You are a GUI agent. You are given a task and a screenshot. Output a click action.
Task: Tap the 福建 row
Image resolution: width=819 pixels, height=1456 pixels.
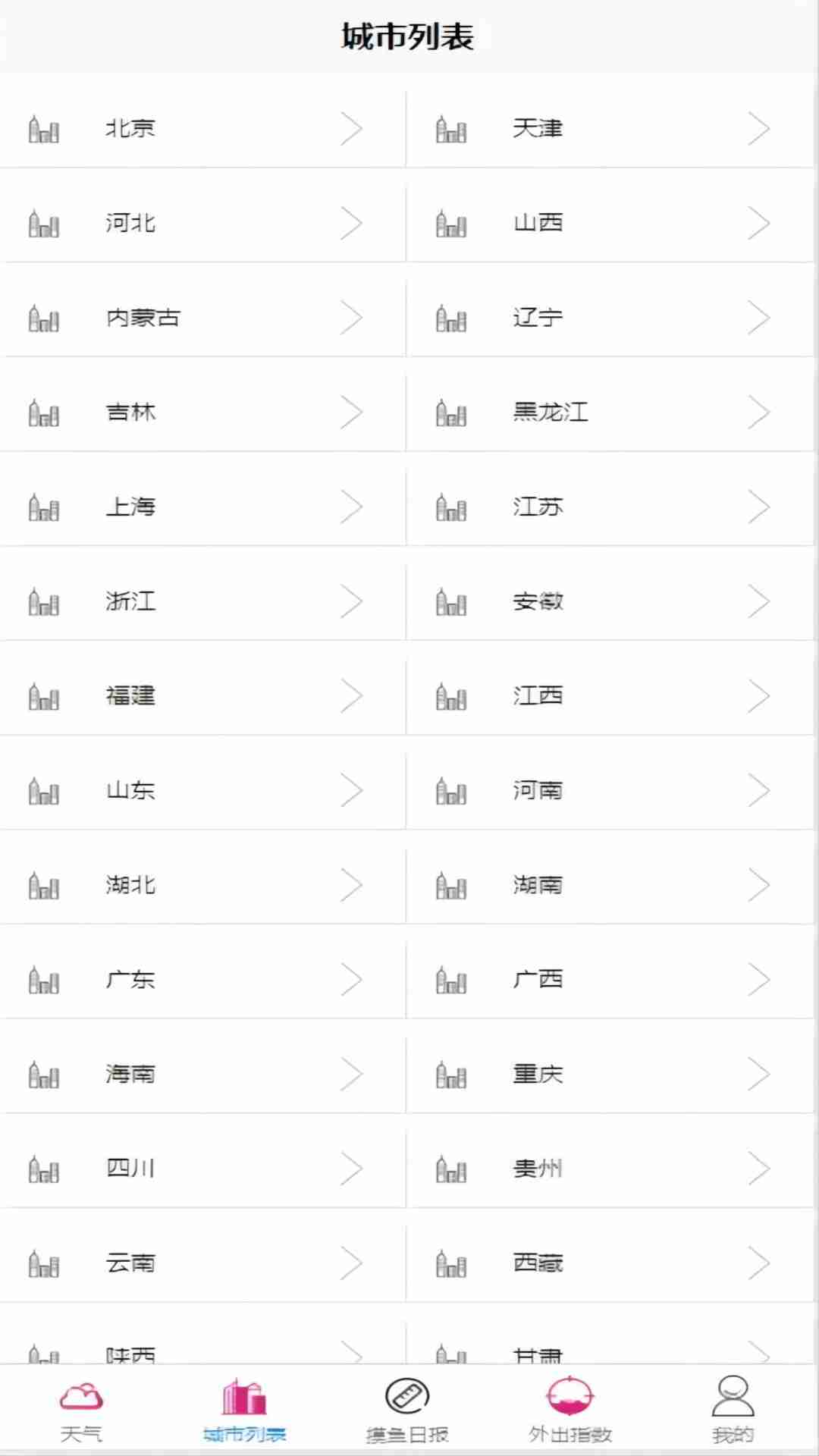[x=203, y=695]
